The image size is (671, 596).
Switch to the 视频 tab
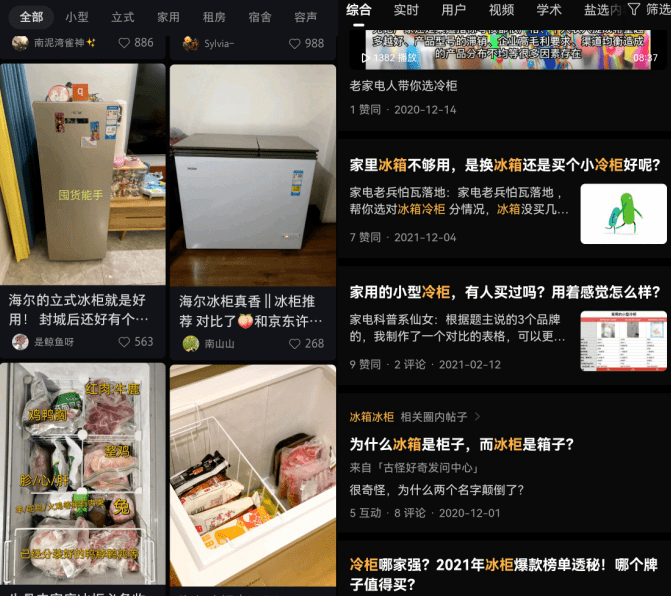(x=501, y=10)
